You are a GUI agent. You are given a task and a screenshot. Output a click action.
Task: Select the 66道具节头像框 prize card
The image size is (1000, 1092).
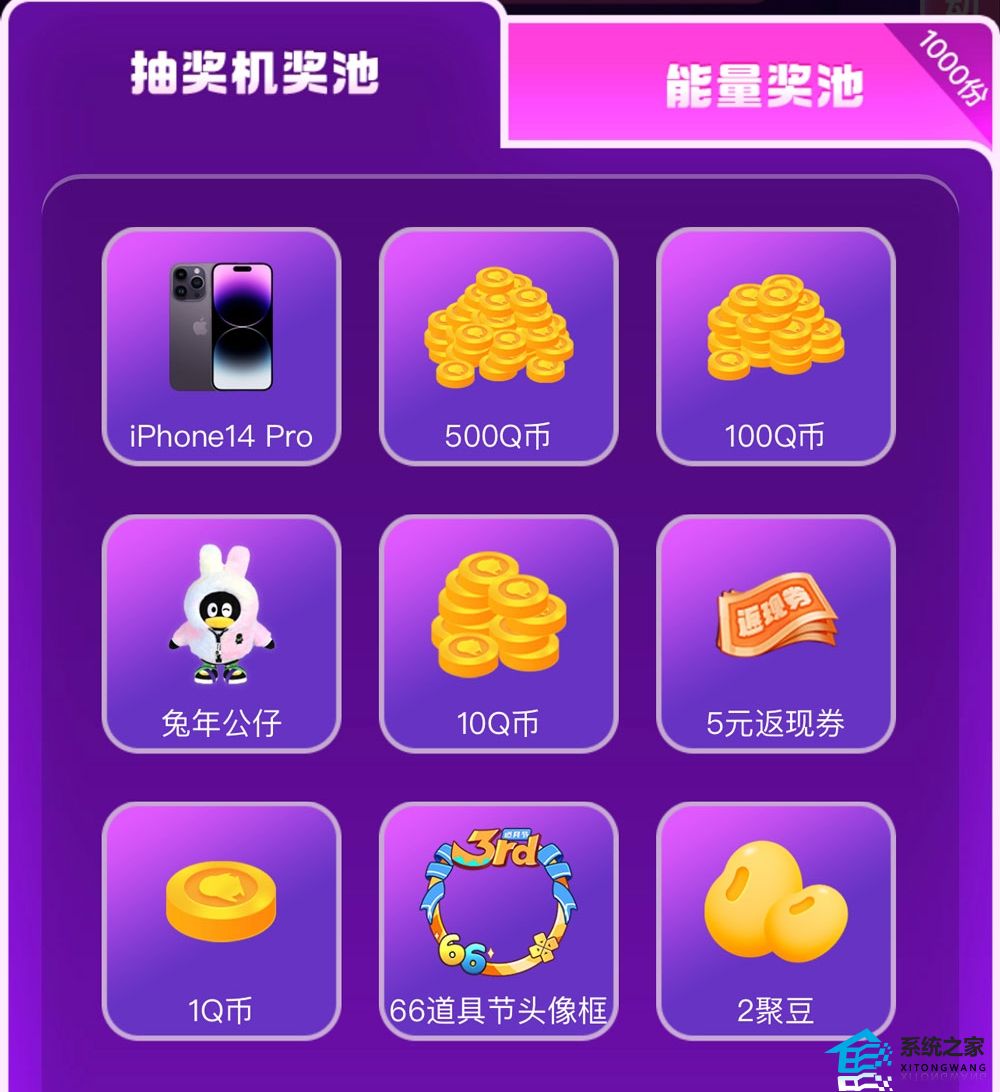click(500, 920)
